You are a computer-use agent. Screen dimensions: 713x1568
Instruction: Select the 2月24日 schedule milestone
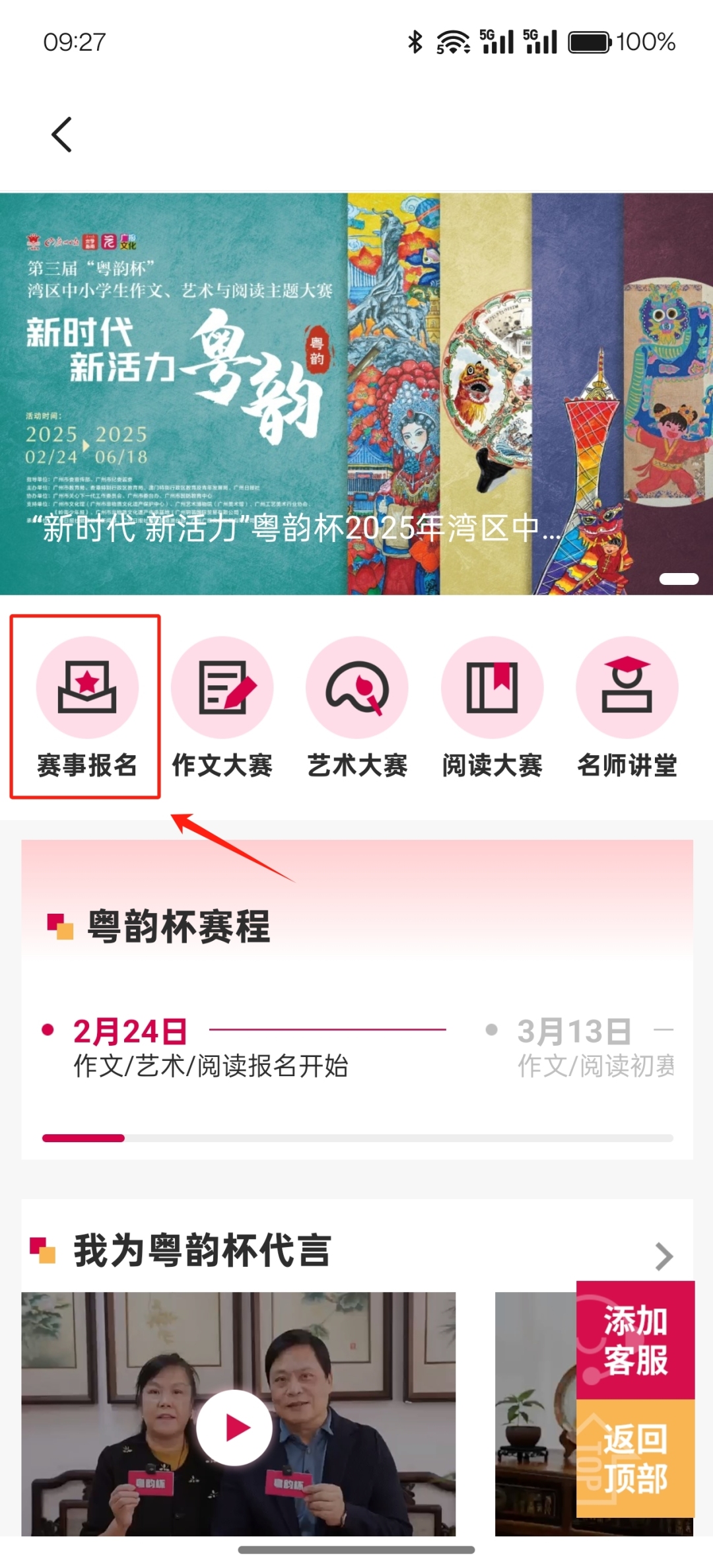(x=130, y=1031)
